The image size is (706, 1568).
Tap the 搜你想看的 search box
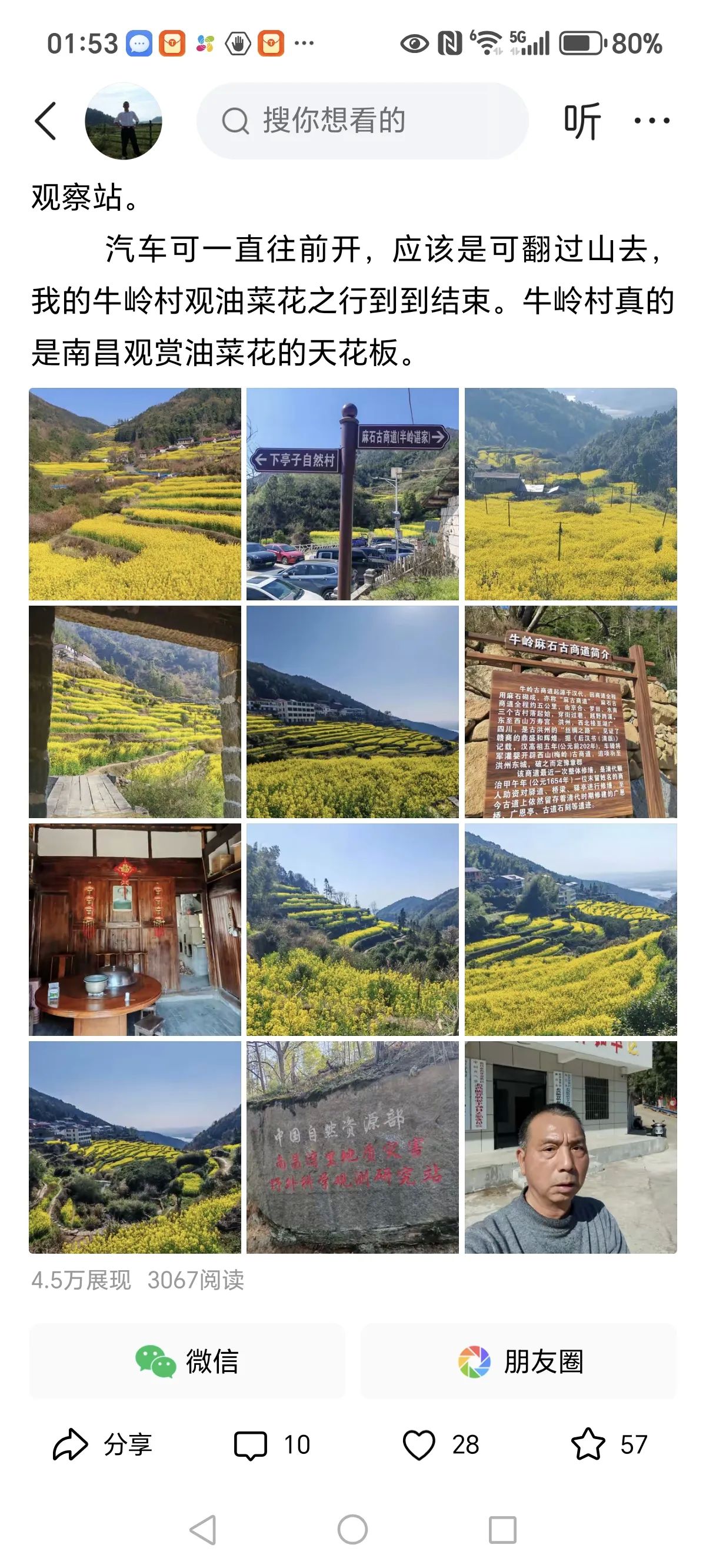(362, 121)
